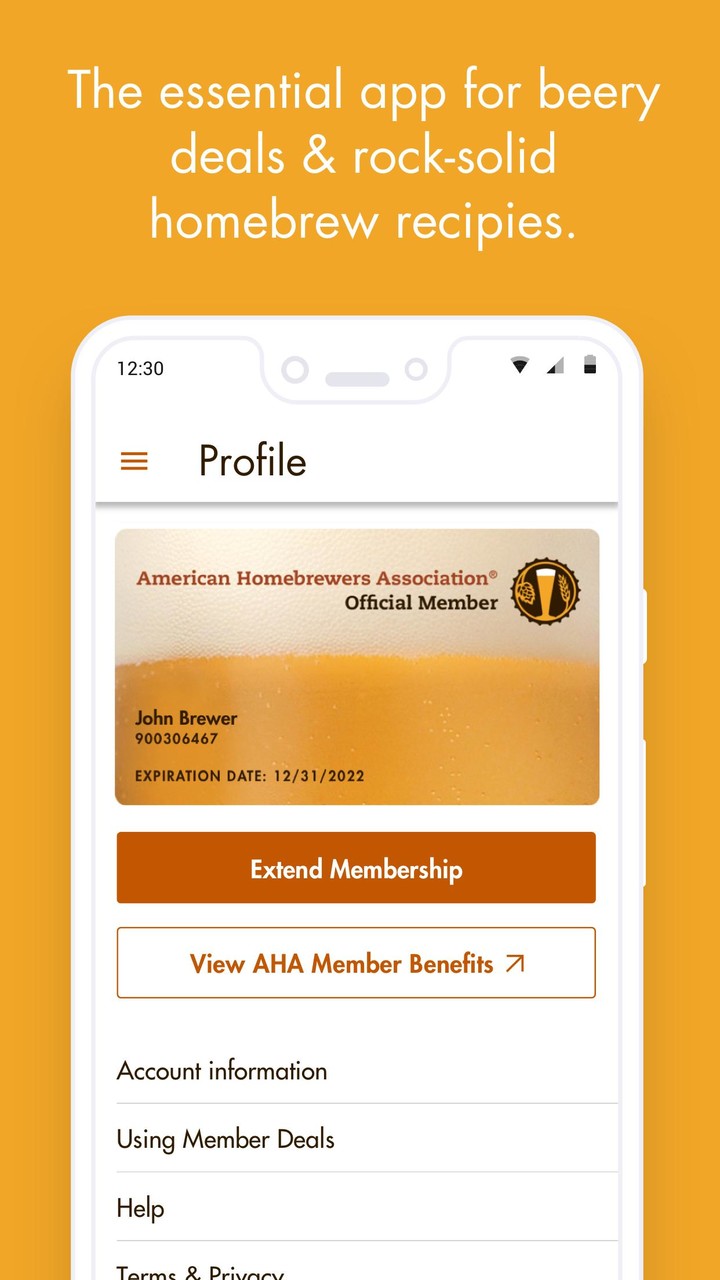Screen dimensions: 720x1280
Task: Click the Profile page title
Action: click(x=252, y=461)
